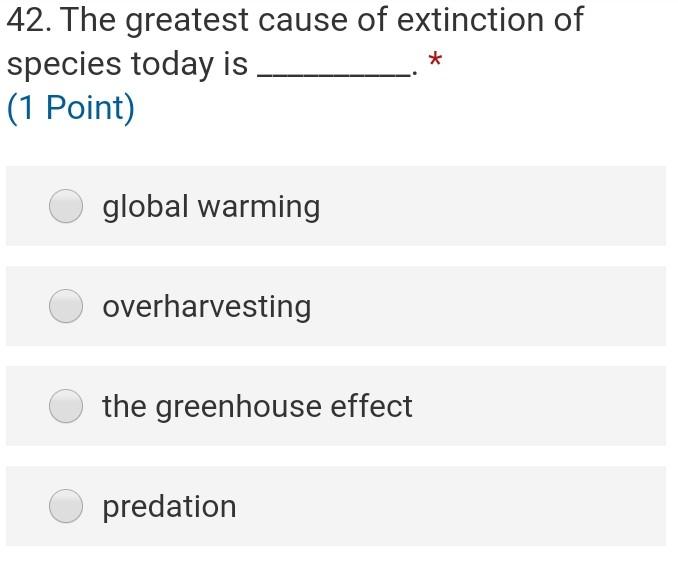Select the global warming answer
The image size is (678, 581).
click(x=66, y=206)
